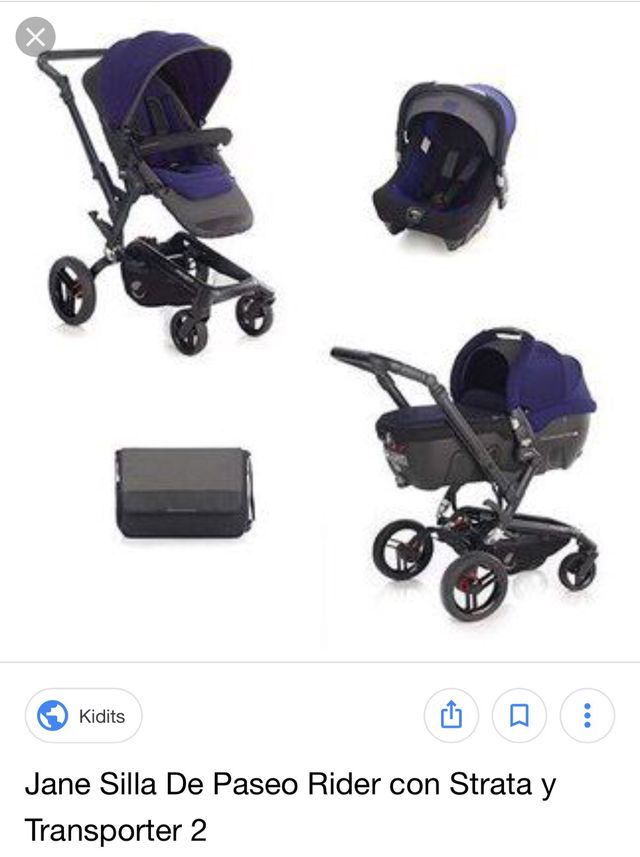Open the Jane Silla De Paseo Rider page
Image resolution: width=640 pixels, height=857 pixels.
[290, 807]
